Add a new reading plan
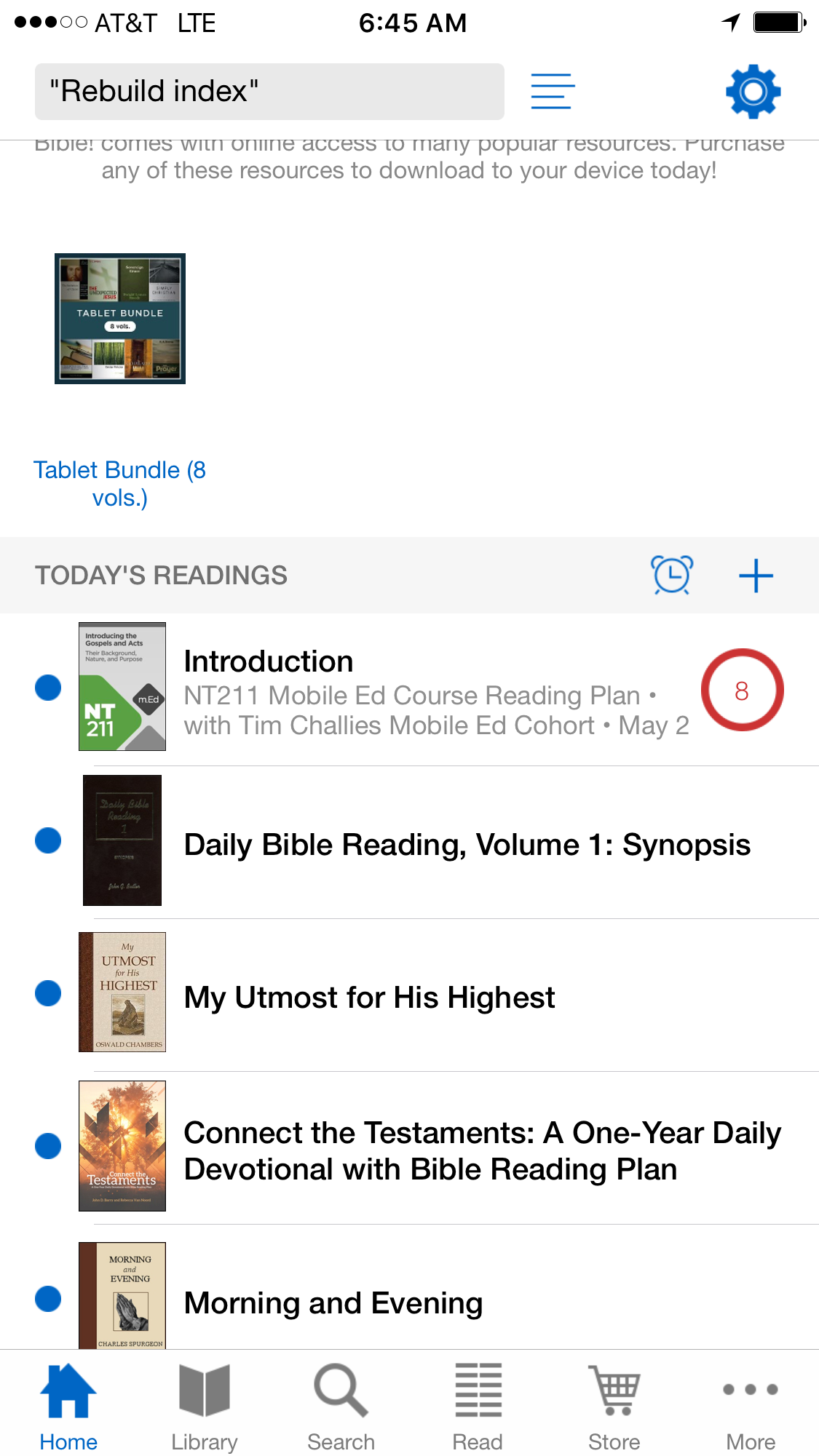Image resolution: width=819 pixels, height=1456 pixels. click(x=756, y=576)
